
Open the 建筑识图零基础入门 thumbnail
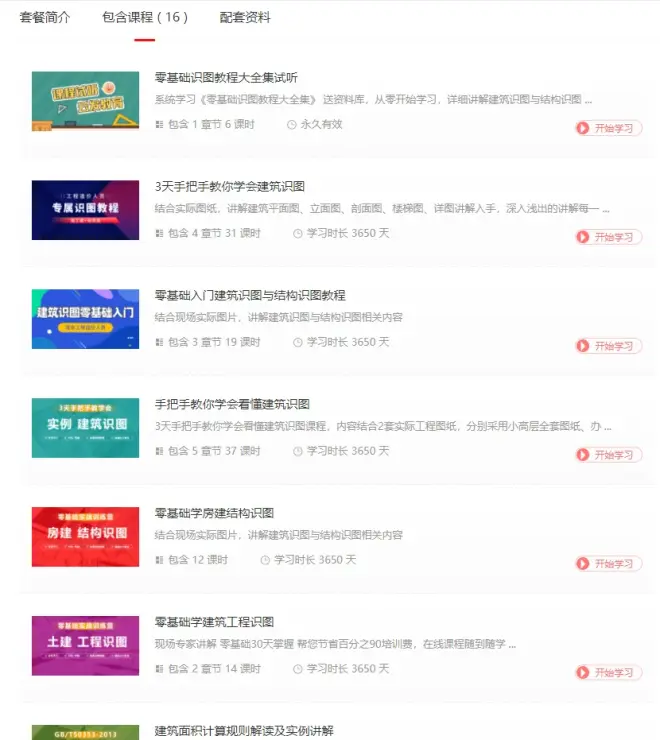(85, 319)
